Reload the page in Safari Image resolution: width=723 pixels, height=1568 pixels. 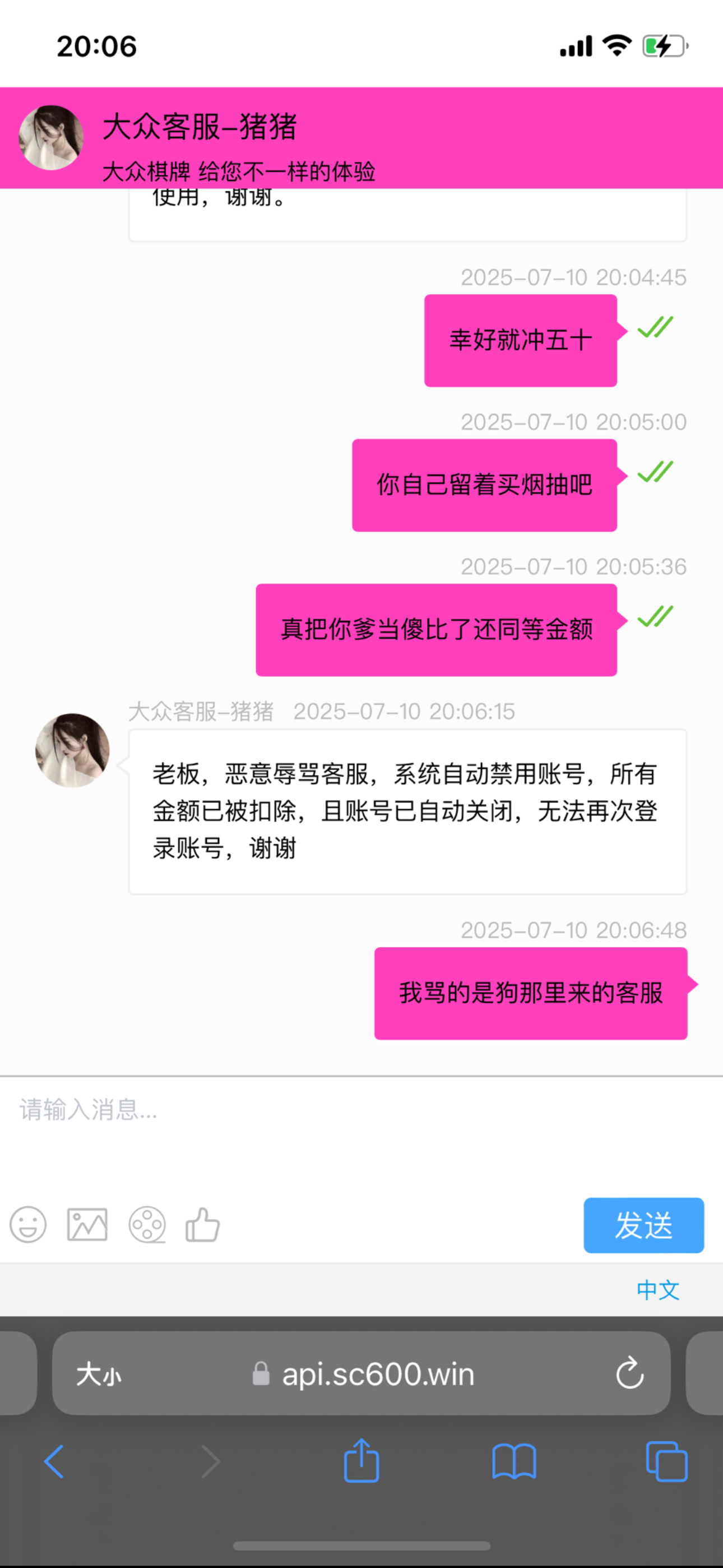click(629, 1373)
